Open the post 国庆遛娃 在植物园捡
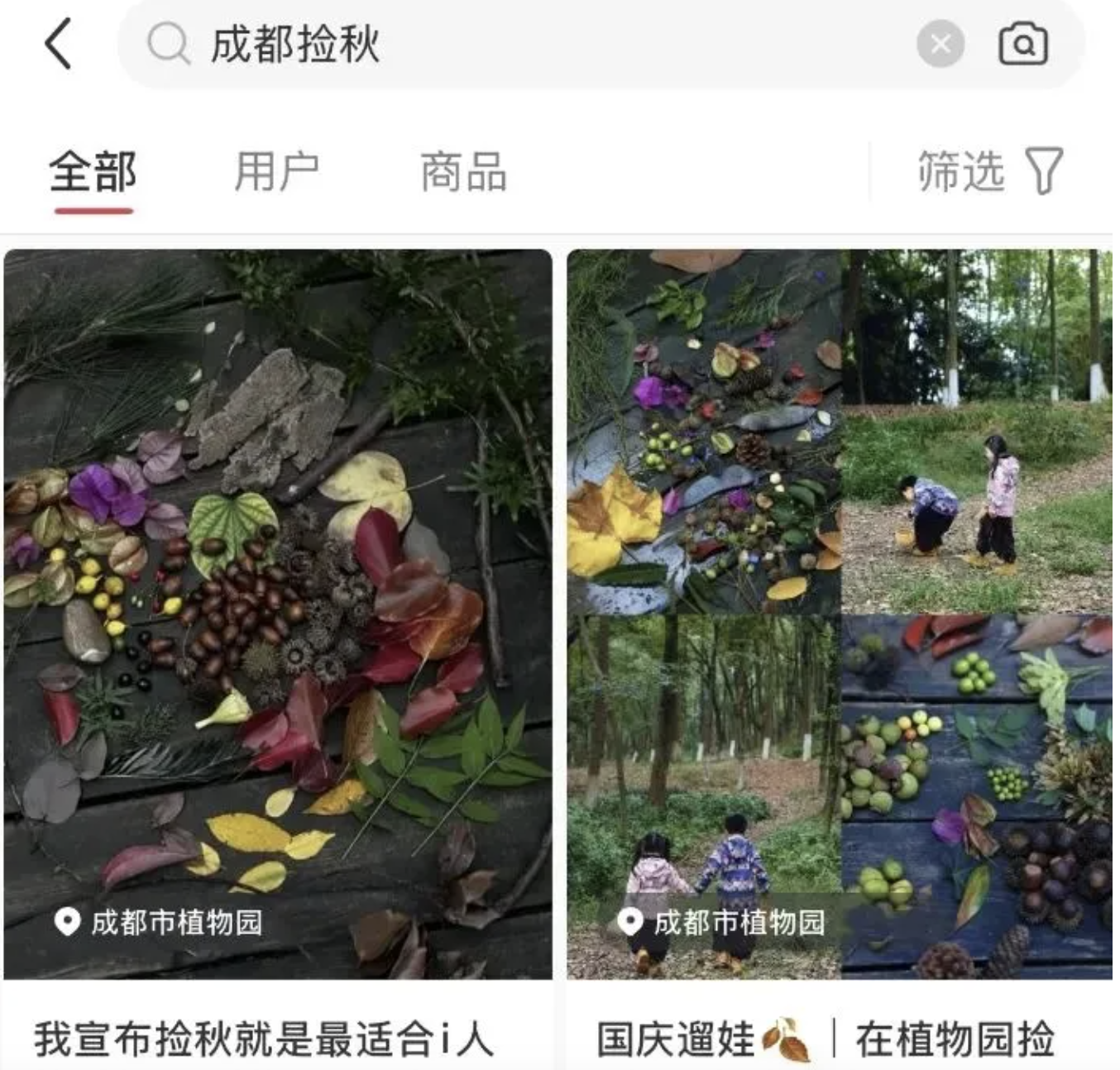 point(839,614)
